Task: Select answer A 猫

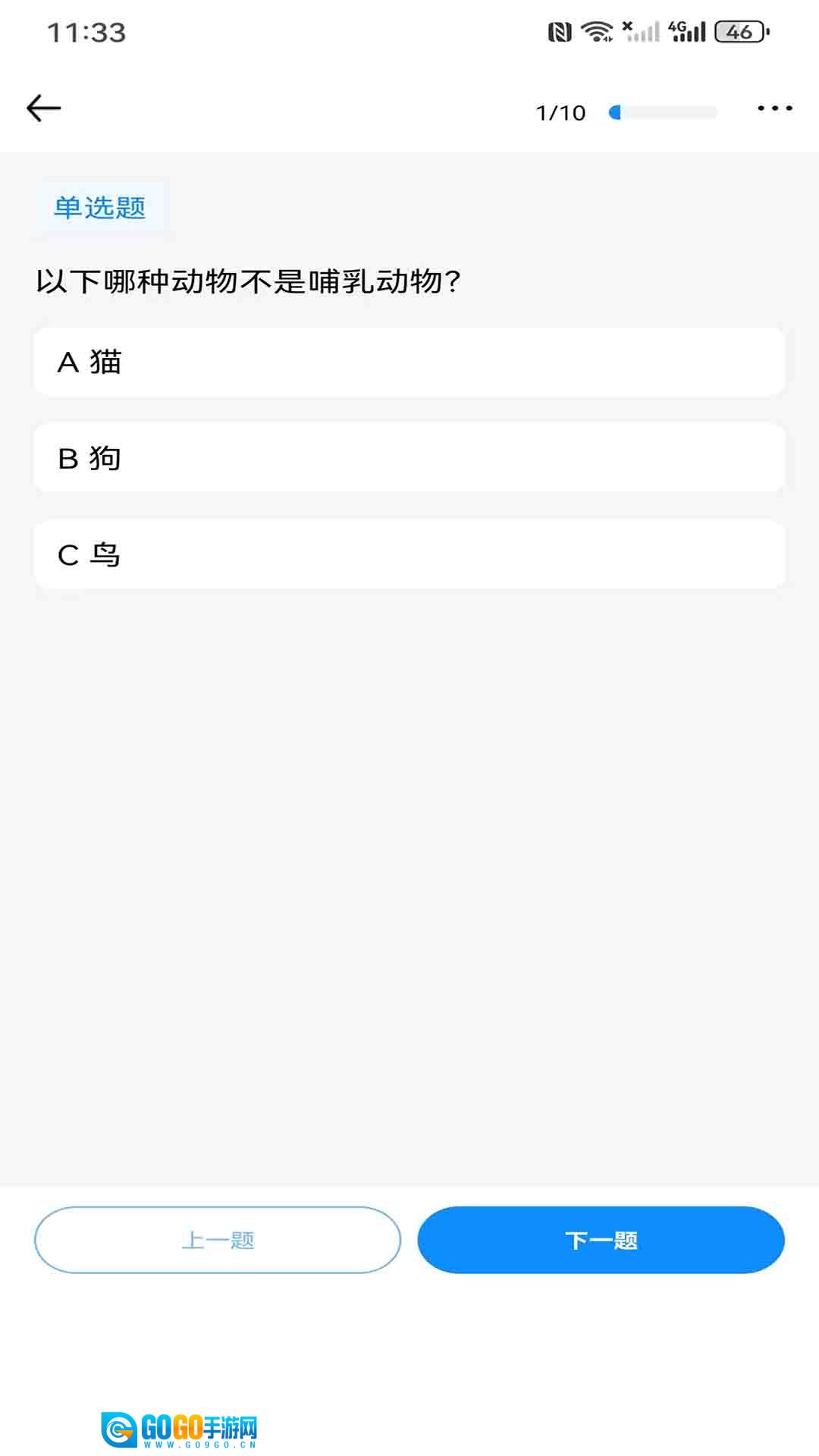Action: click(x=409, y=362)
